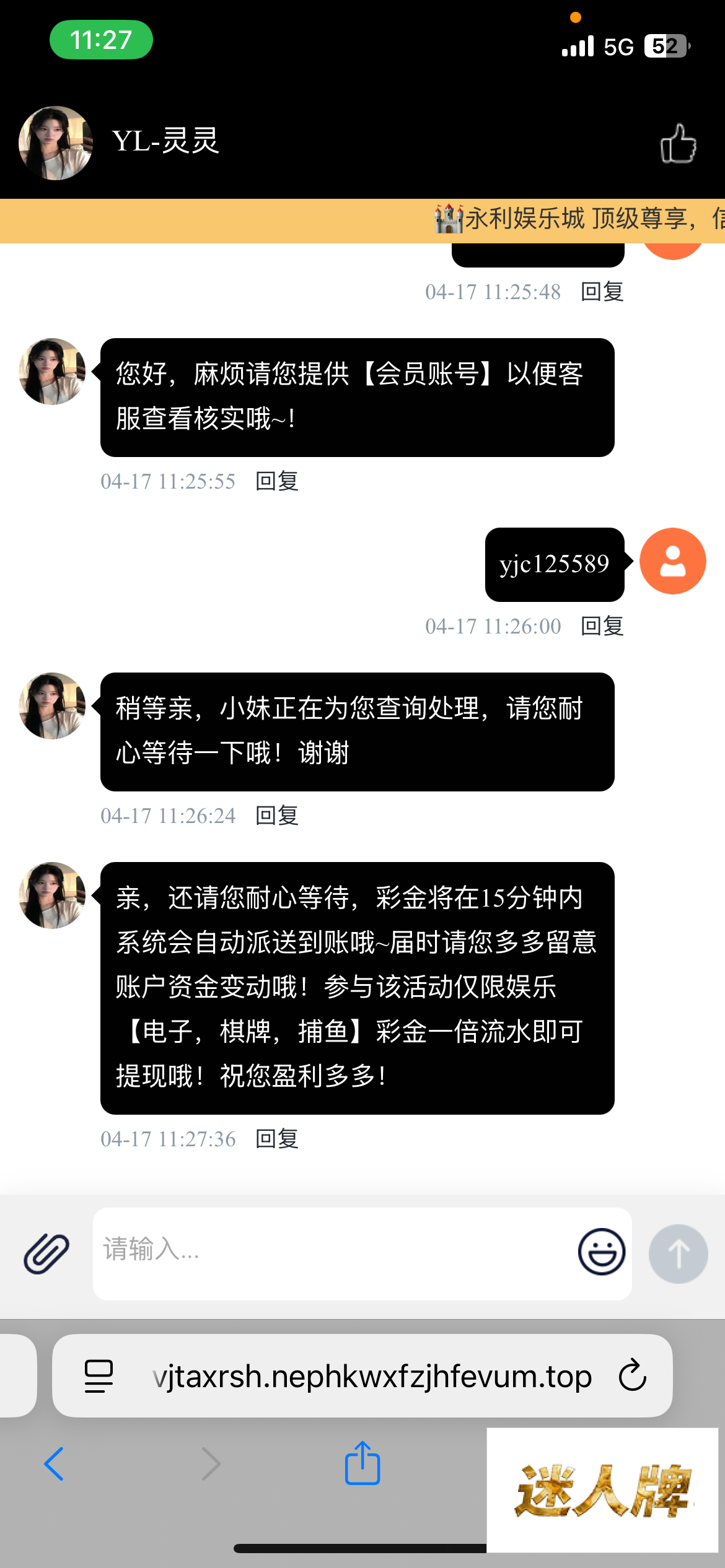
Task: Reload the page in the browser
Action: coord(632,1376)
